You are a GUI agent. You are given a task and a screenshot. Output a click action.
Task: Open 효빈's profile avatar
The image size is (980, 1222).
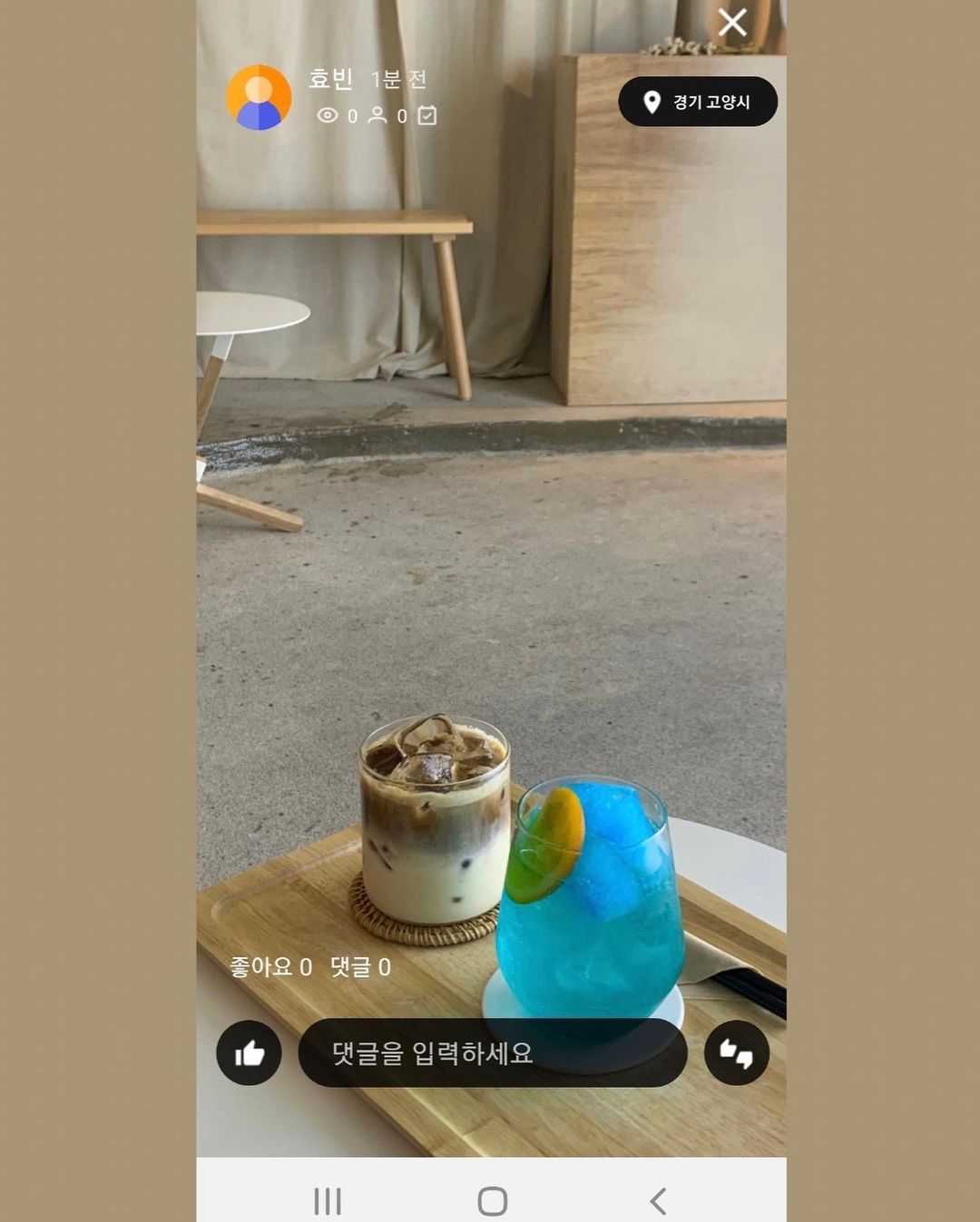[x=259, y=97]
